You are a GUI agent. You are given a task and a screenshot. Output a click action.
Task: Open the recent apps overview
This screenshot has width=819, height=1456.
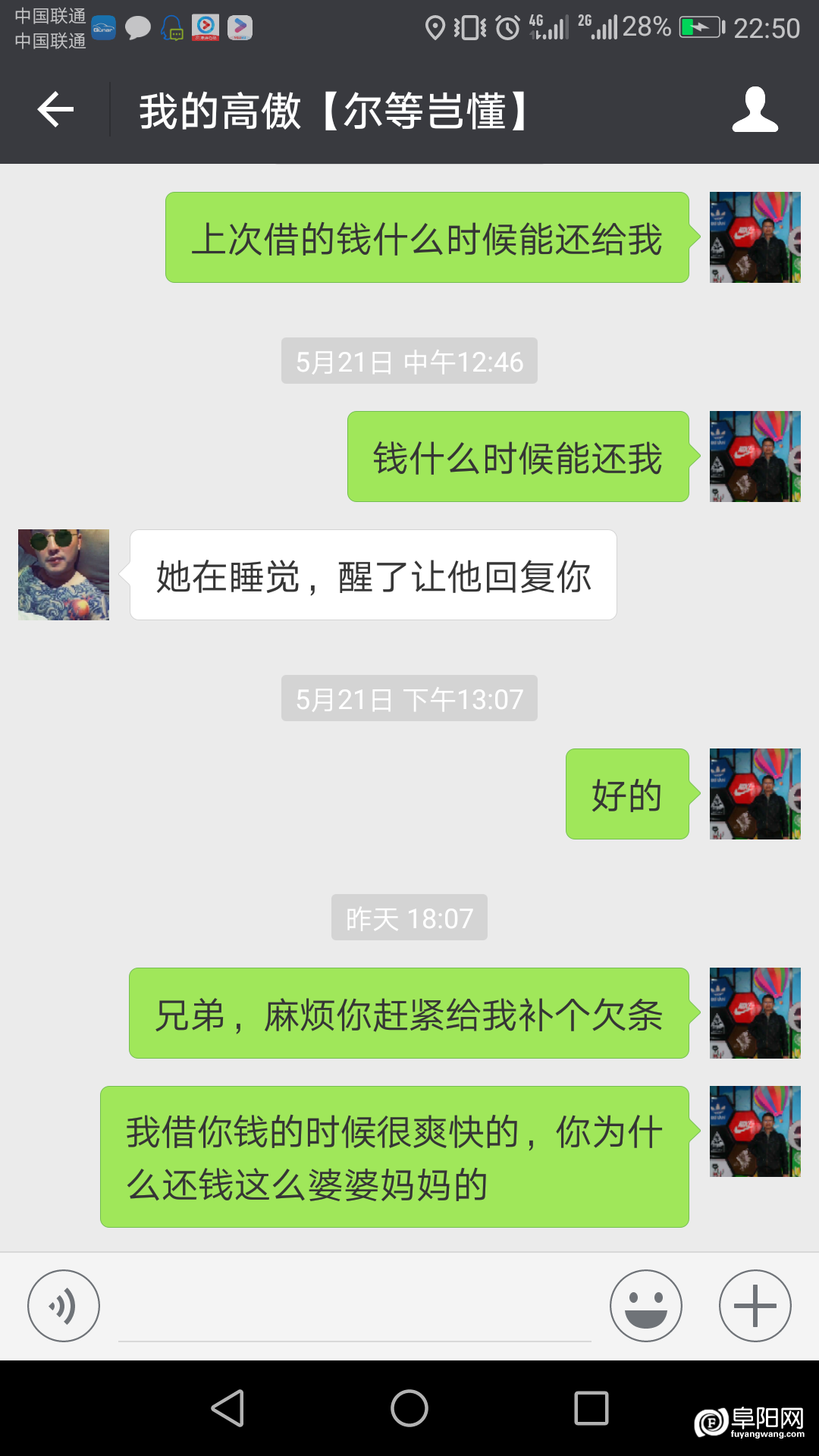[591, 1408]
